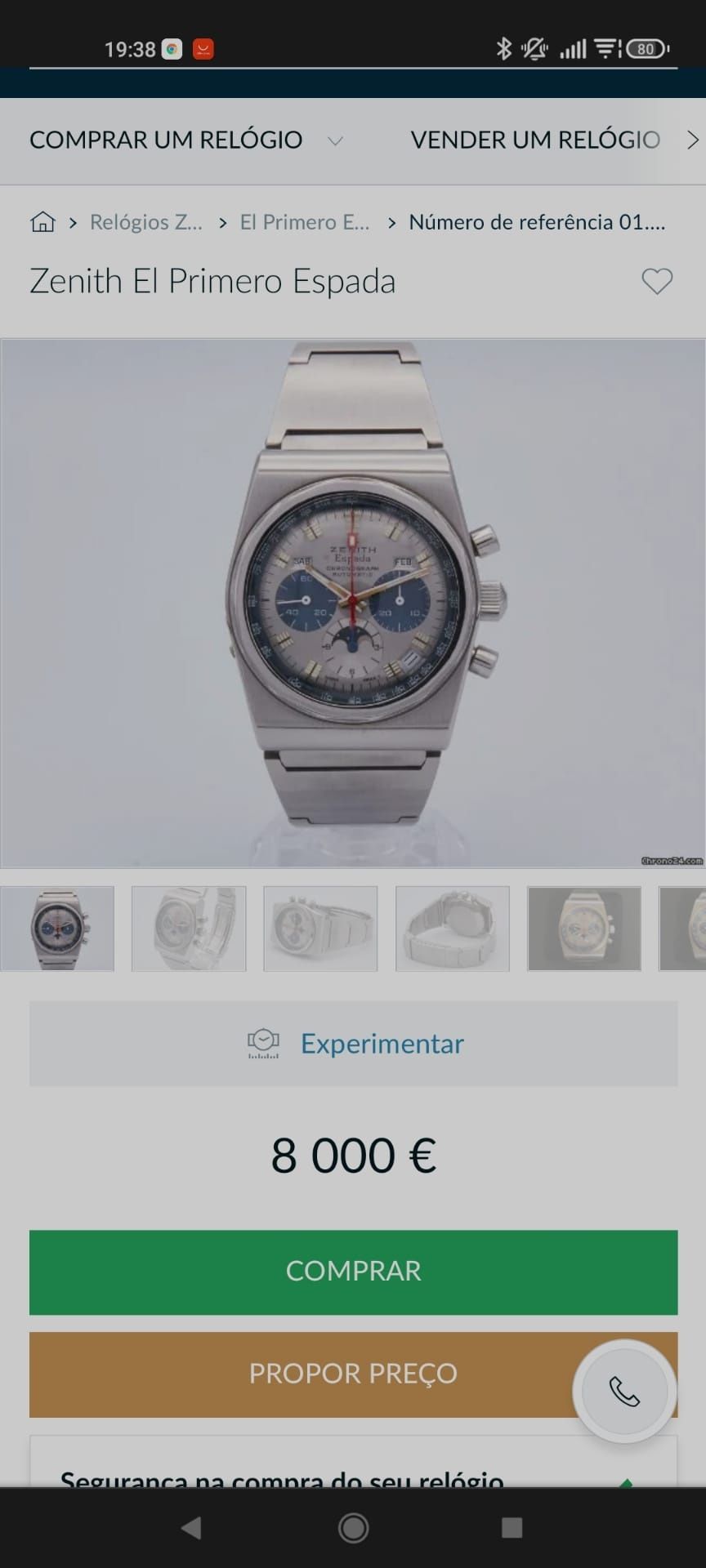Go to the home breadcrumb icon
This screenshot has height=1568, width=706.
(42, 222)
